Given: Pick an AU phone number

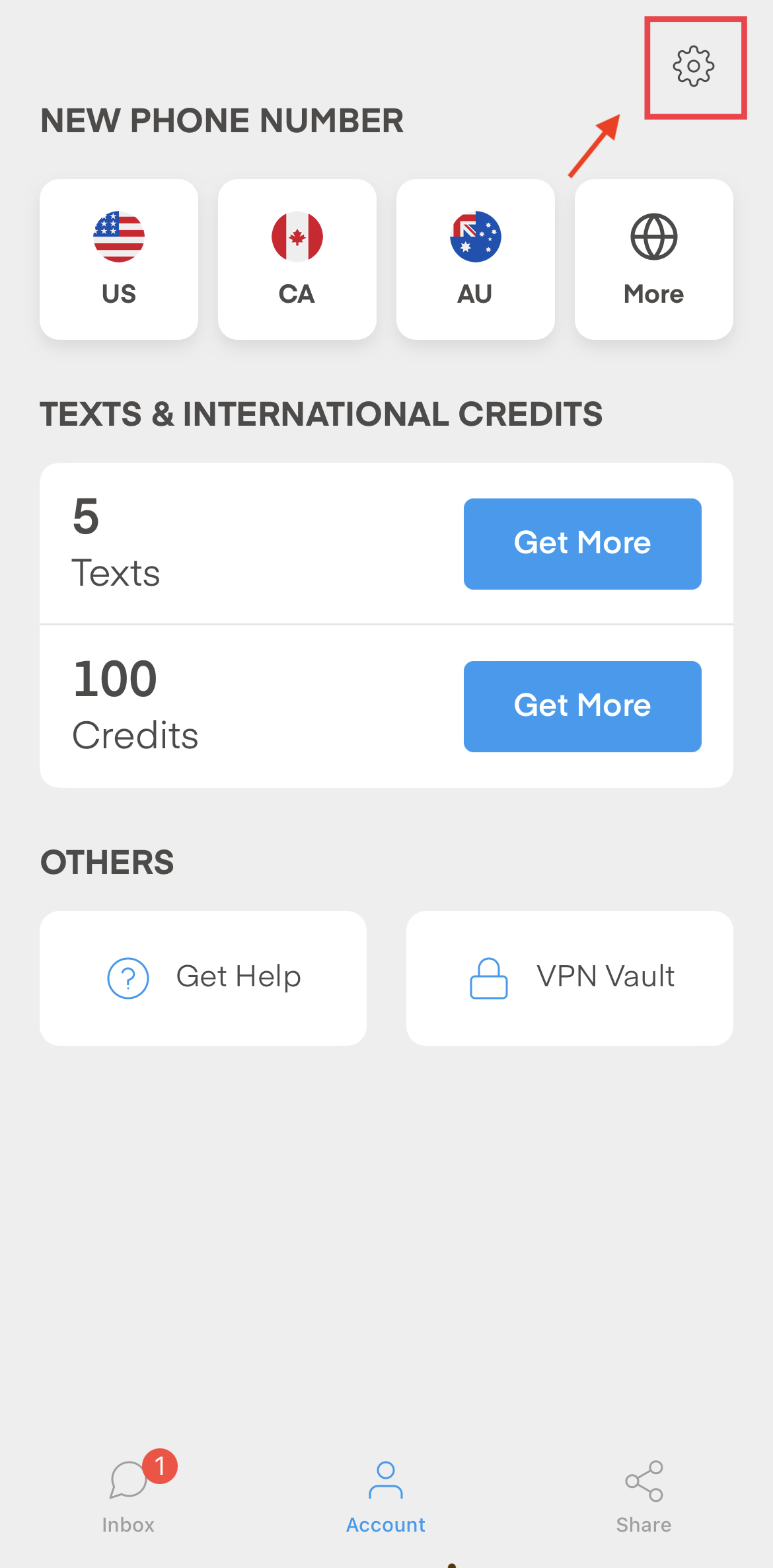Looking at the screenshot, I should coord(476,259).
